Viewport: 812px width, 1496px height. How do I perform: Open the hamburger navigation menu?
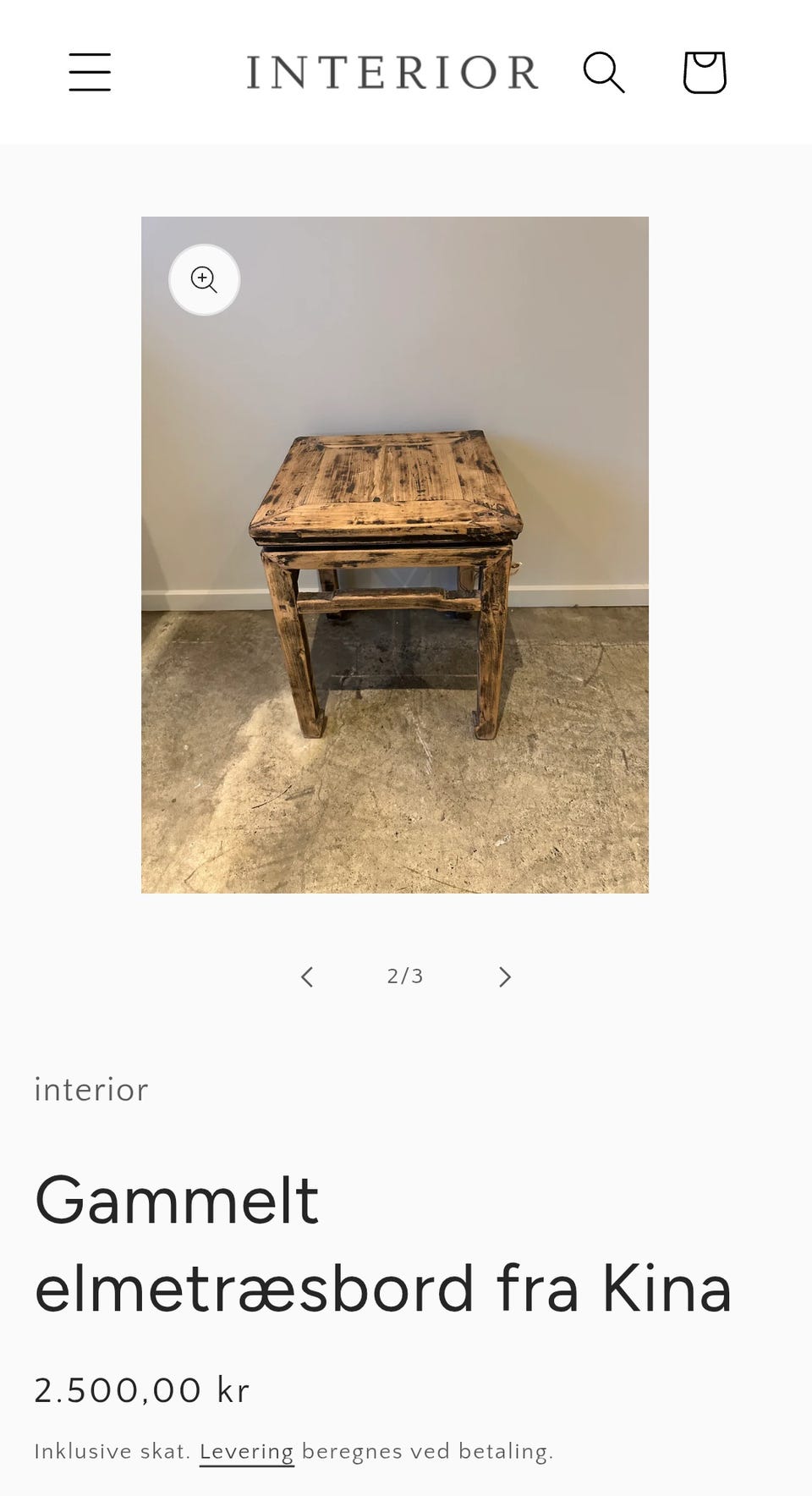tap(90, 72)
